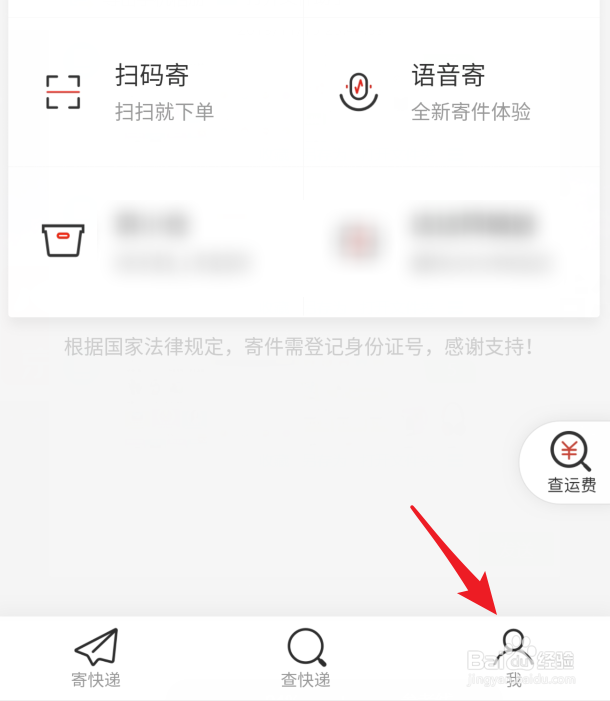Screen dimensions: 610x701
Task: Tap 查运费 to check shipping fees
Action: tap(571, 462)
